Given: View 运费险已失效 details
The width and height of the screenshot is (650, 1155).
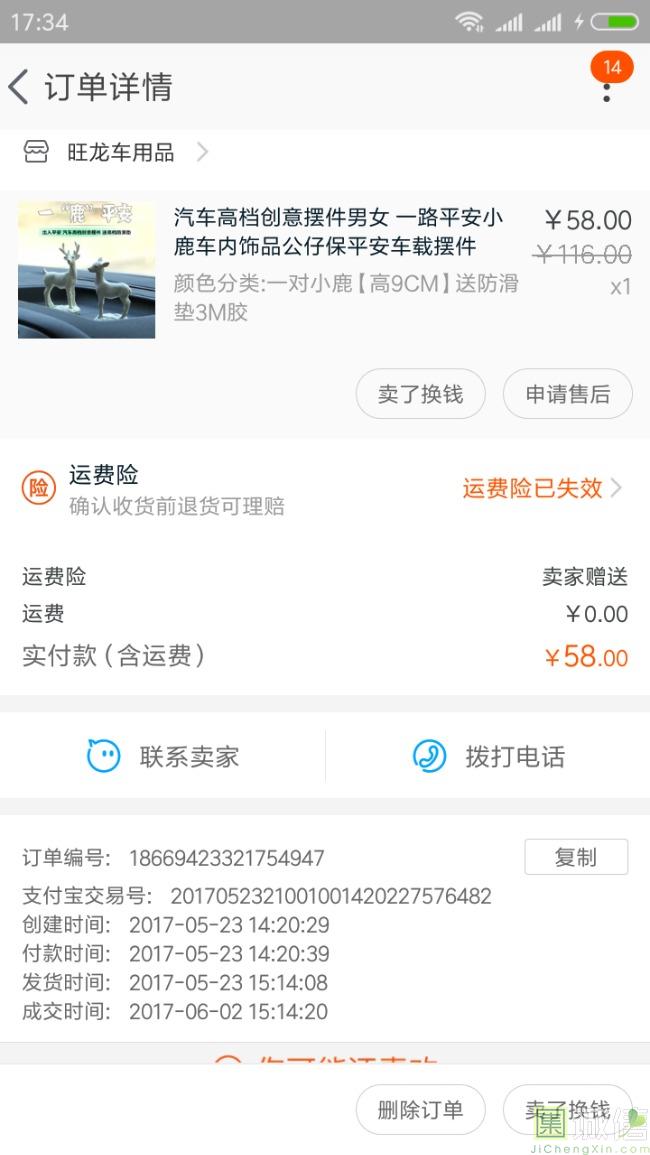Looking at the screenshot, I should (x=541, y=488).
